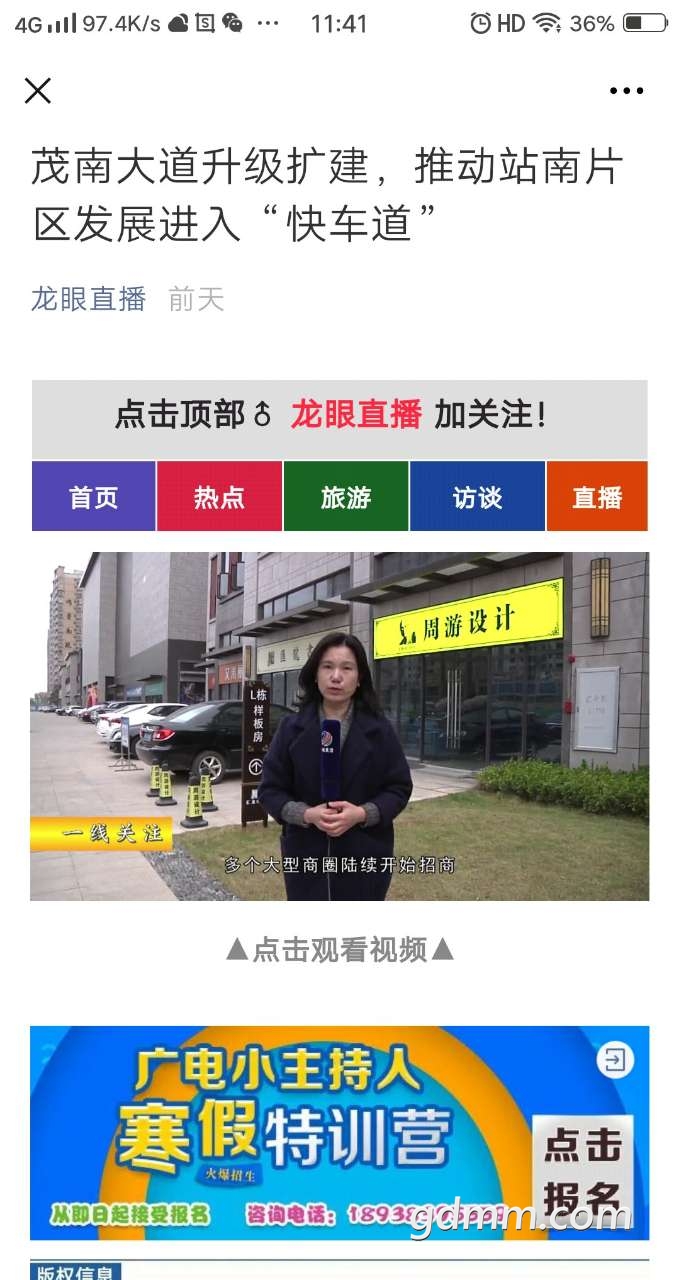Play the 茂南大道 news video

(339, 726)
